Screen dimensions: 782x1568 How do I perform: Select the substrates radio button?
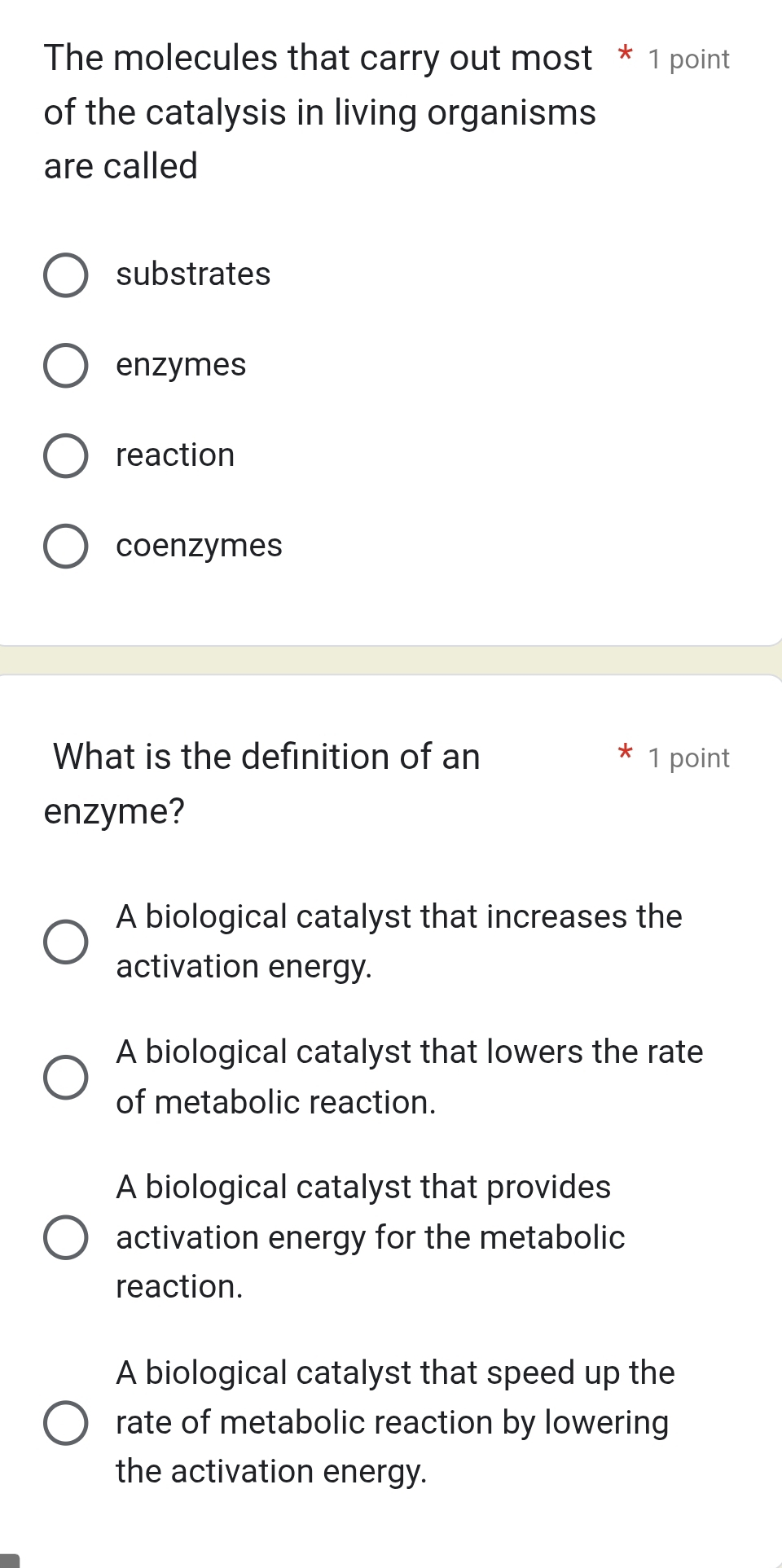[67, 275]
